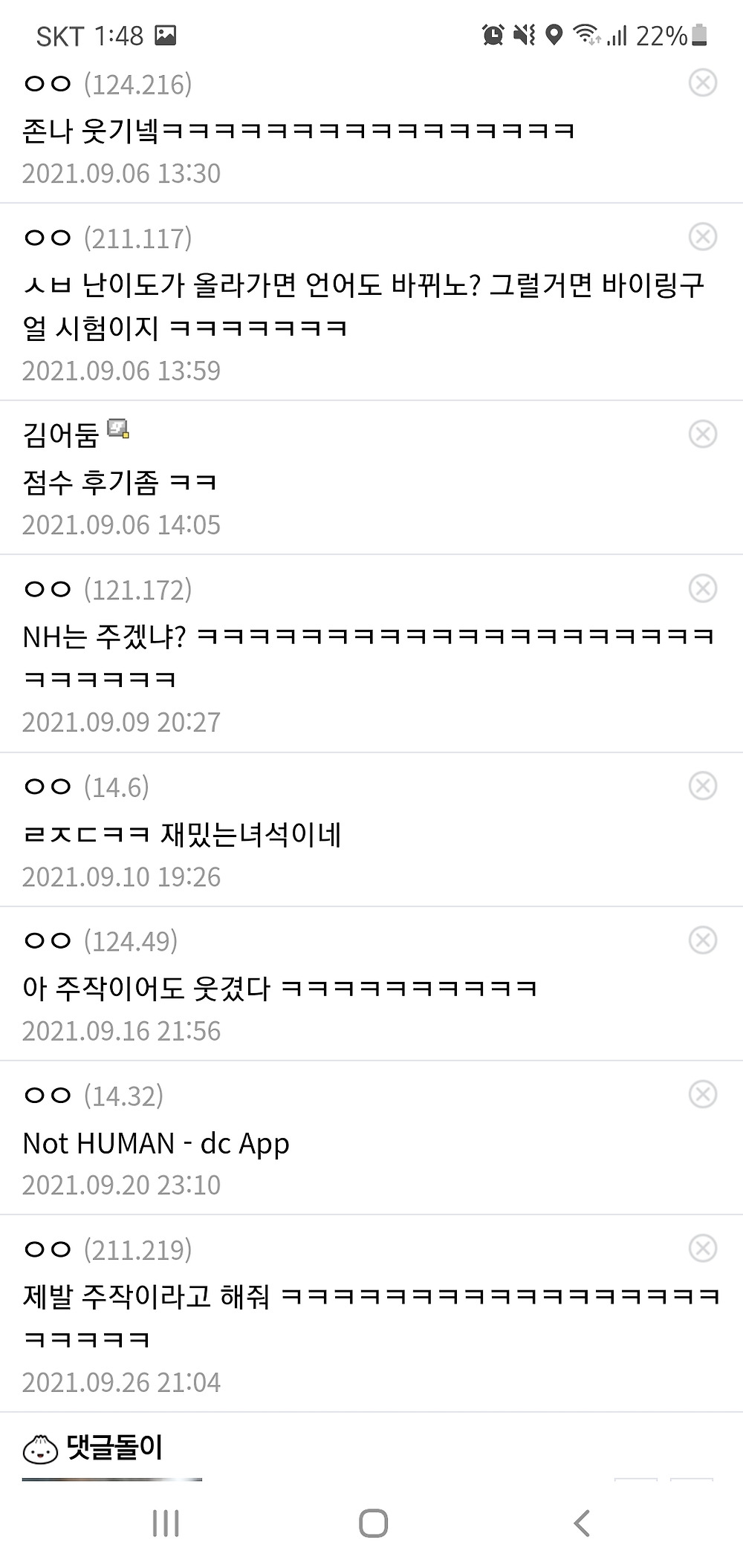743x1568 pixels.
Task: Delete the comment from ㅇㅇ (14.6)
Action: (x=702, y=785)
